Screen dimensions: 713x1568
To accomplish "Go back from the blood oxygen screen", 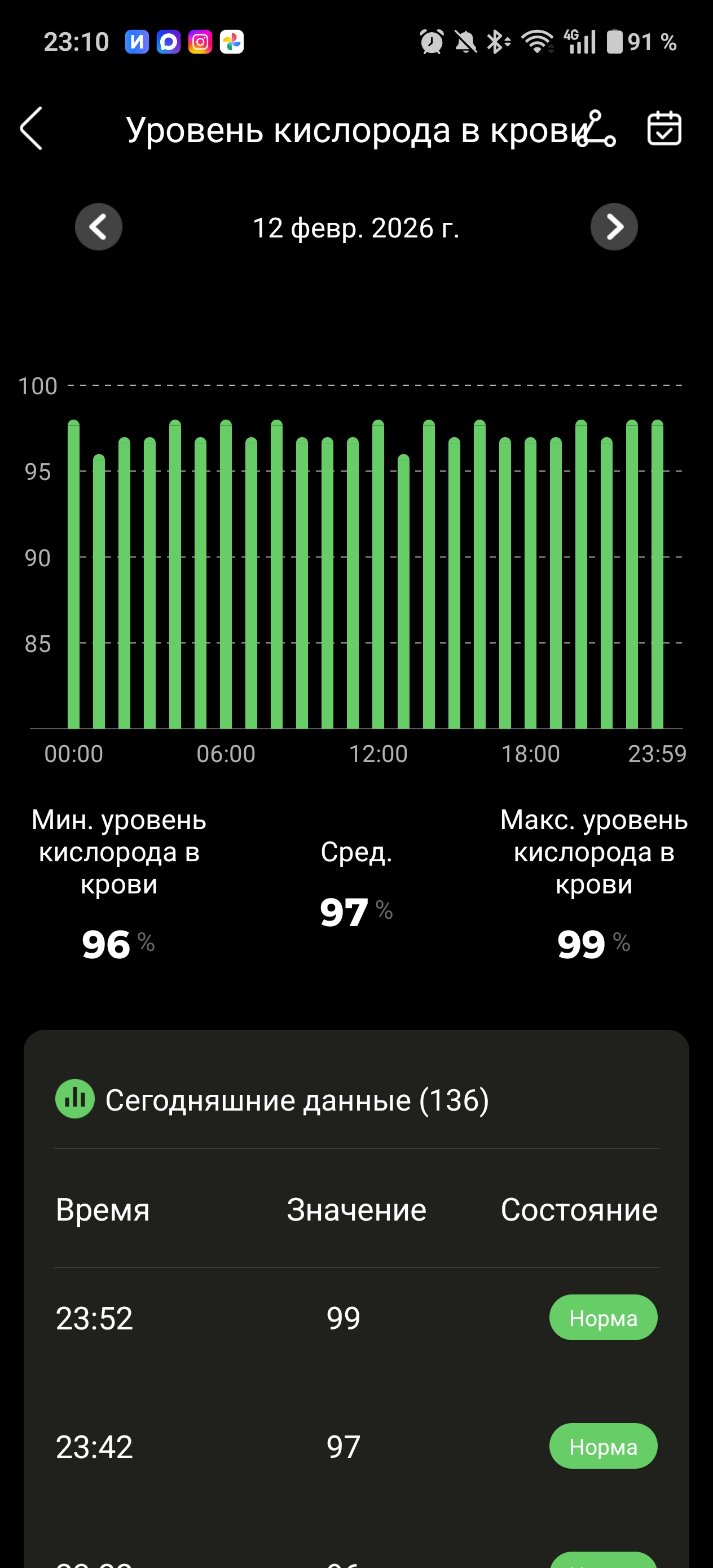I will [32, 129].
